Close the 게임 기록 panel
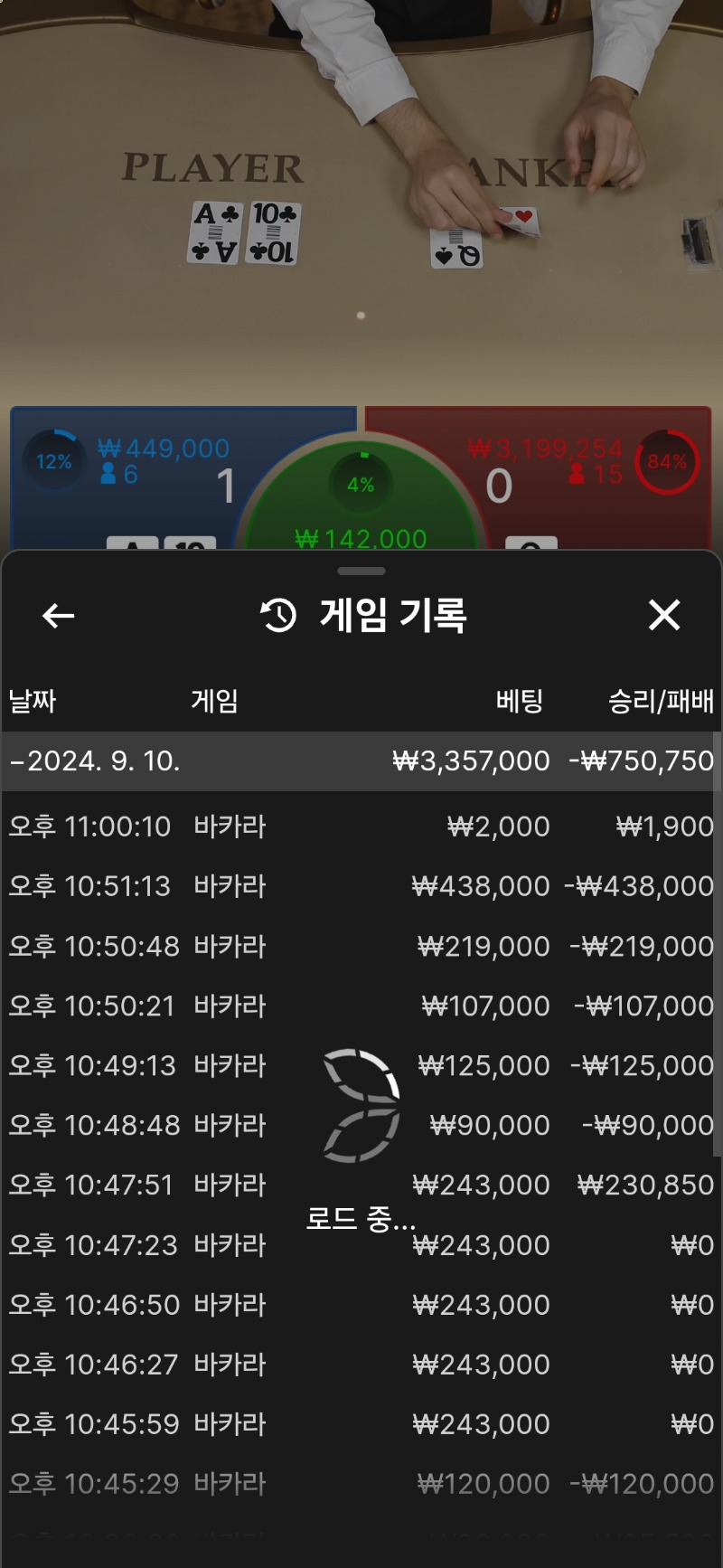This screenshot has height=1568, width=723. [x=664, y=615]
